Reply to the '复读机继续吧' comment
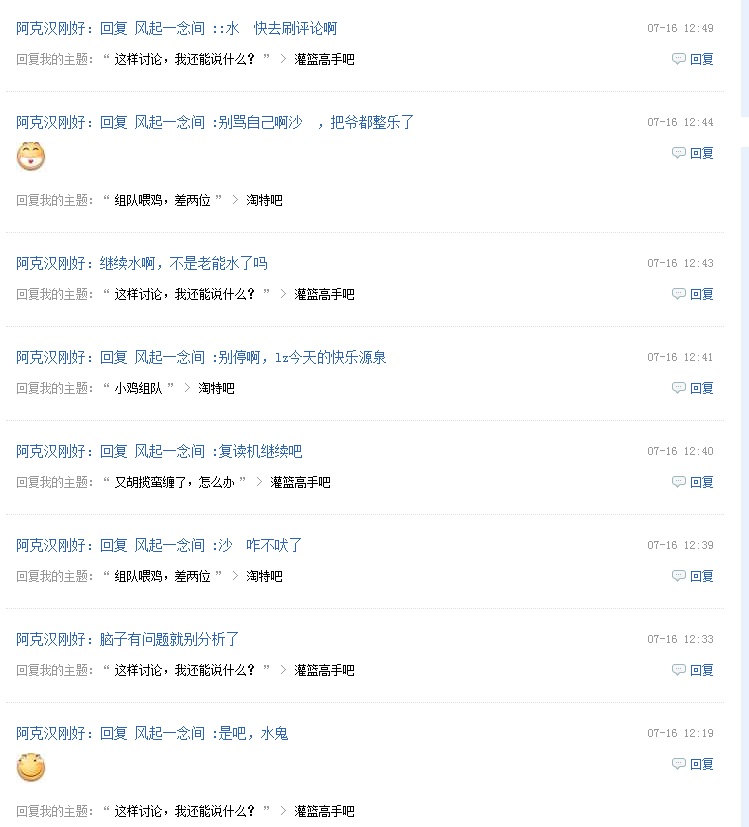This screenshot has width=749, height=827. coord(693,482)
